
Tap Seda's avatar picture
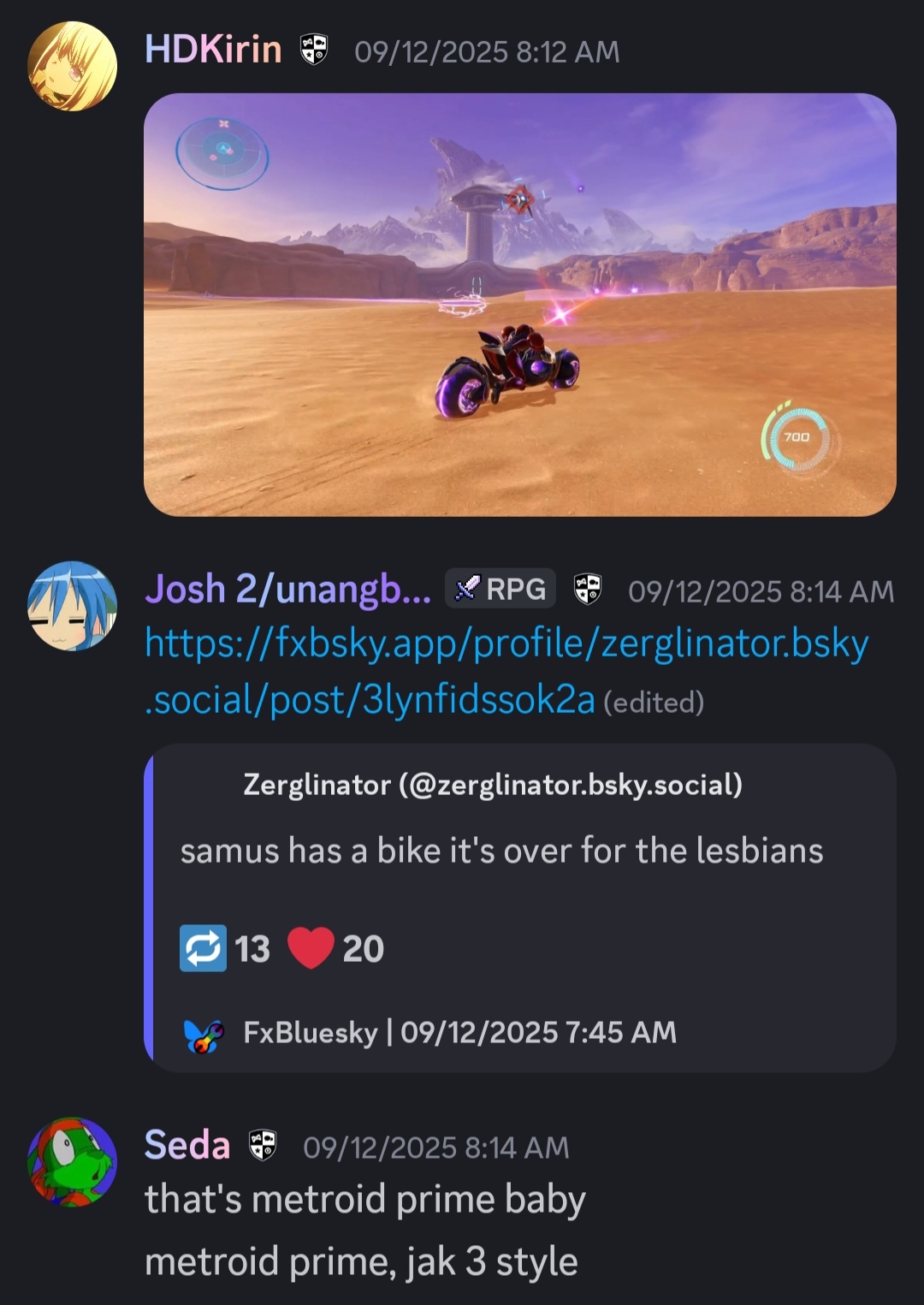[73, 1162]
